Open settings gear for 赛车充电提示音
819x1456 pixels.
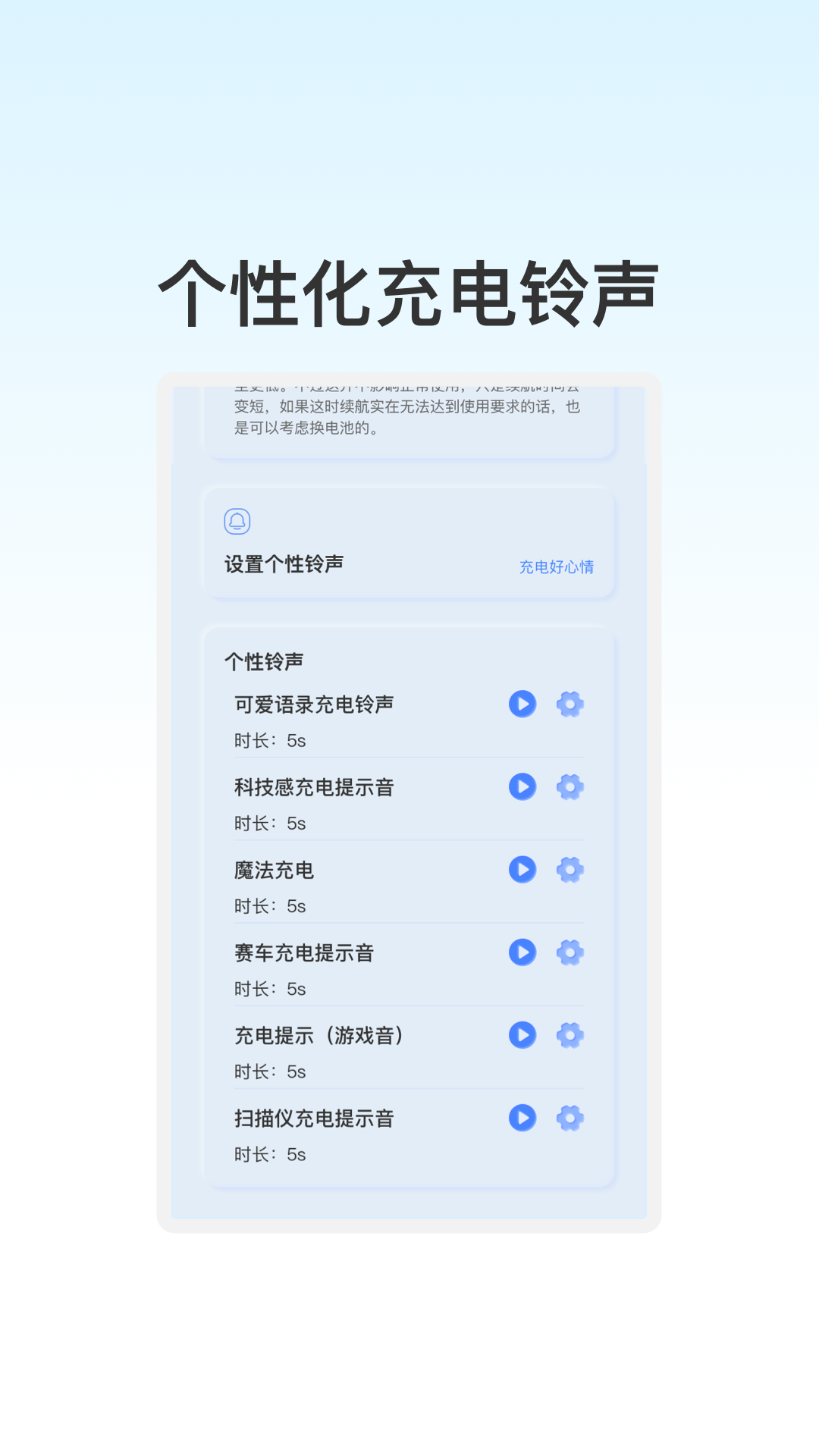coord(570,952)
